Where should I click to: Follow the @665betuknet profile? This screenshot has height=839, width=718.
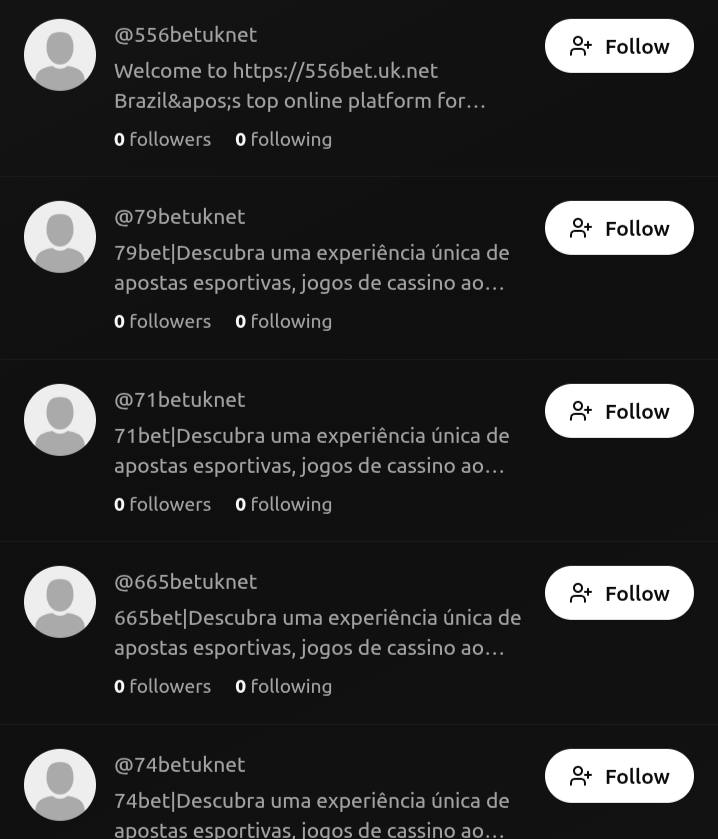pos(618,593)
